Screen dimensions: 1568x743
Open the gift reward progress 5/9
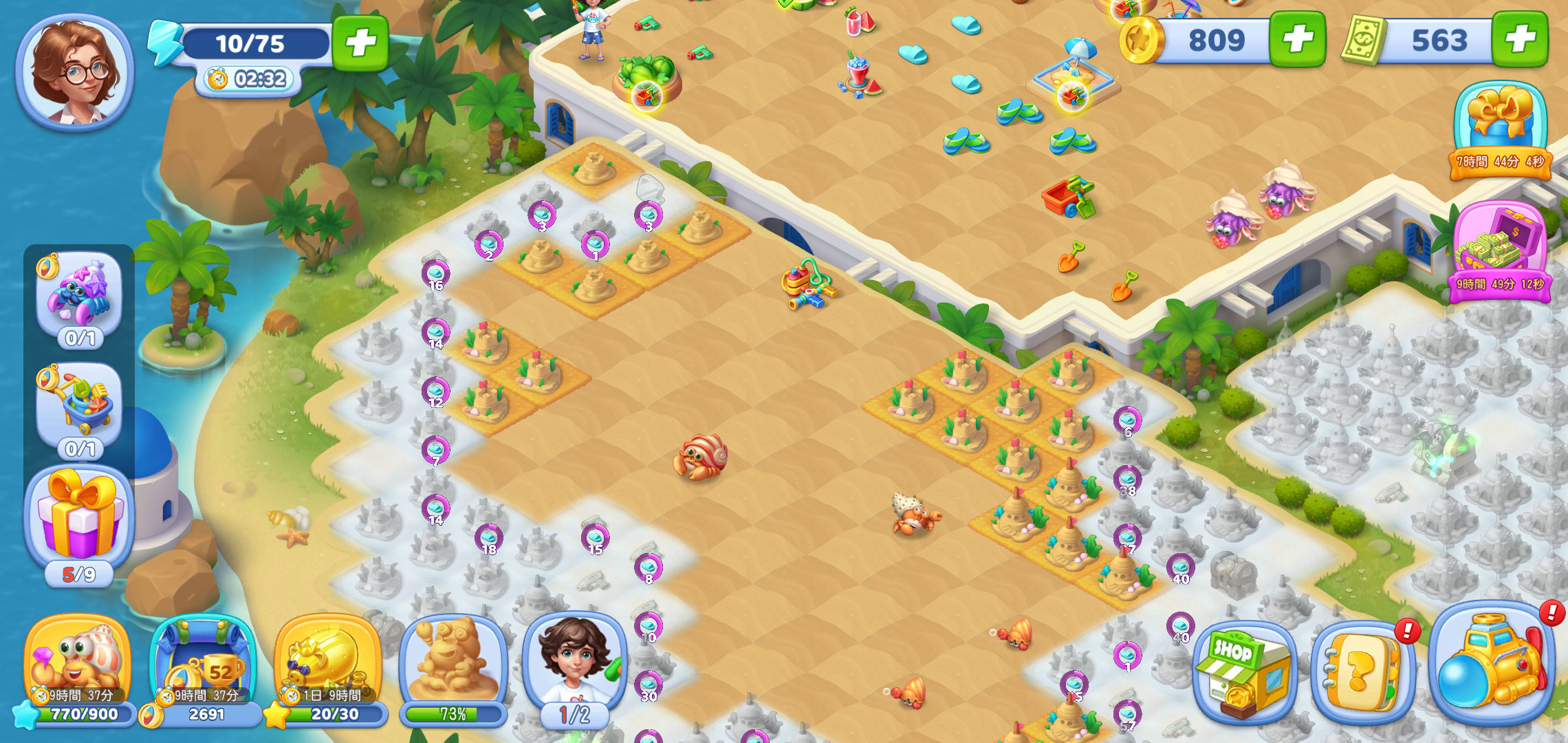(x=79, y=524)
